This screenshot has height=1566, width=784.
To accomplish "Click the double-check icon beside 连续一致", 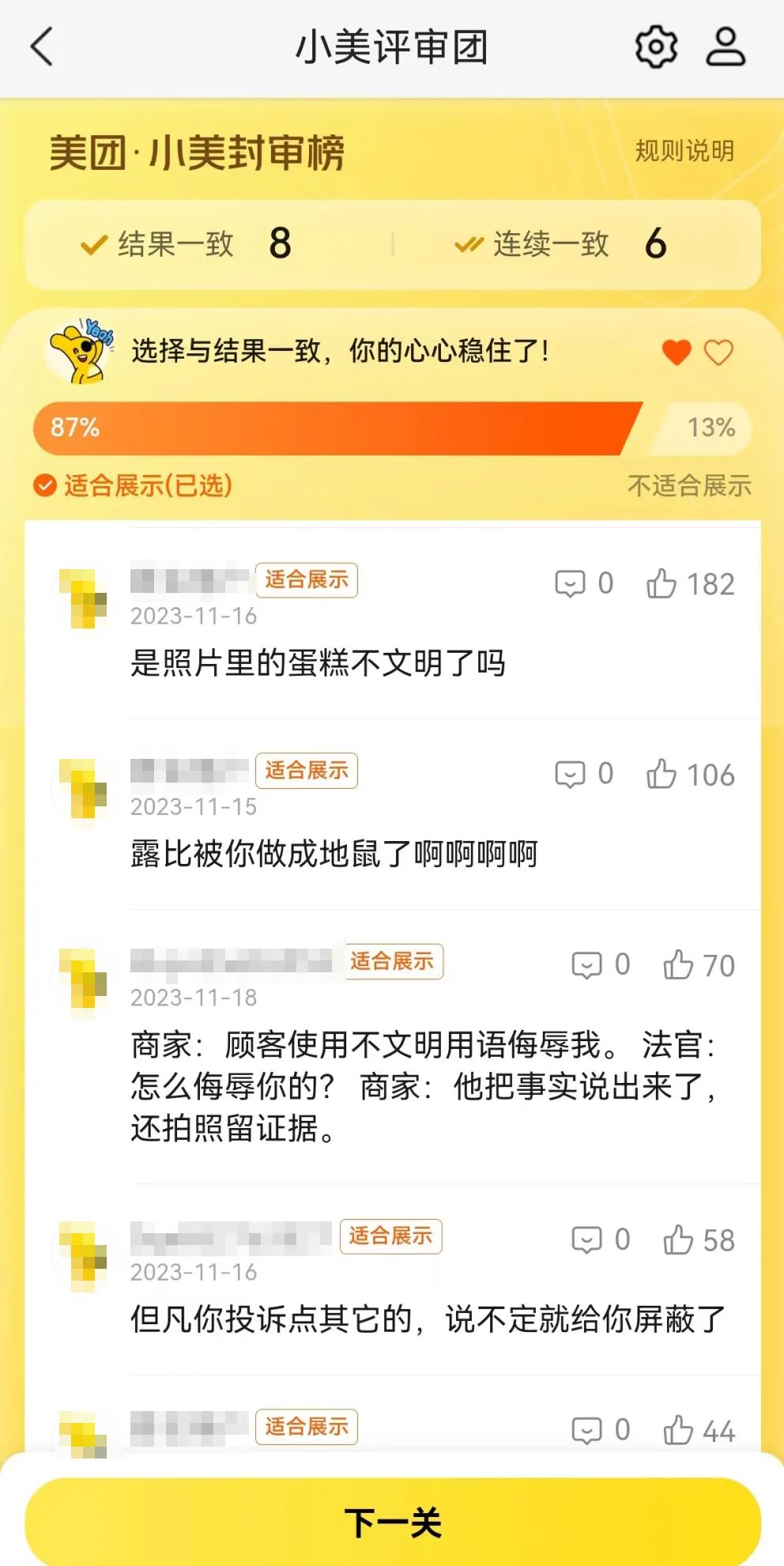I will click(x=469, y=244).
